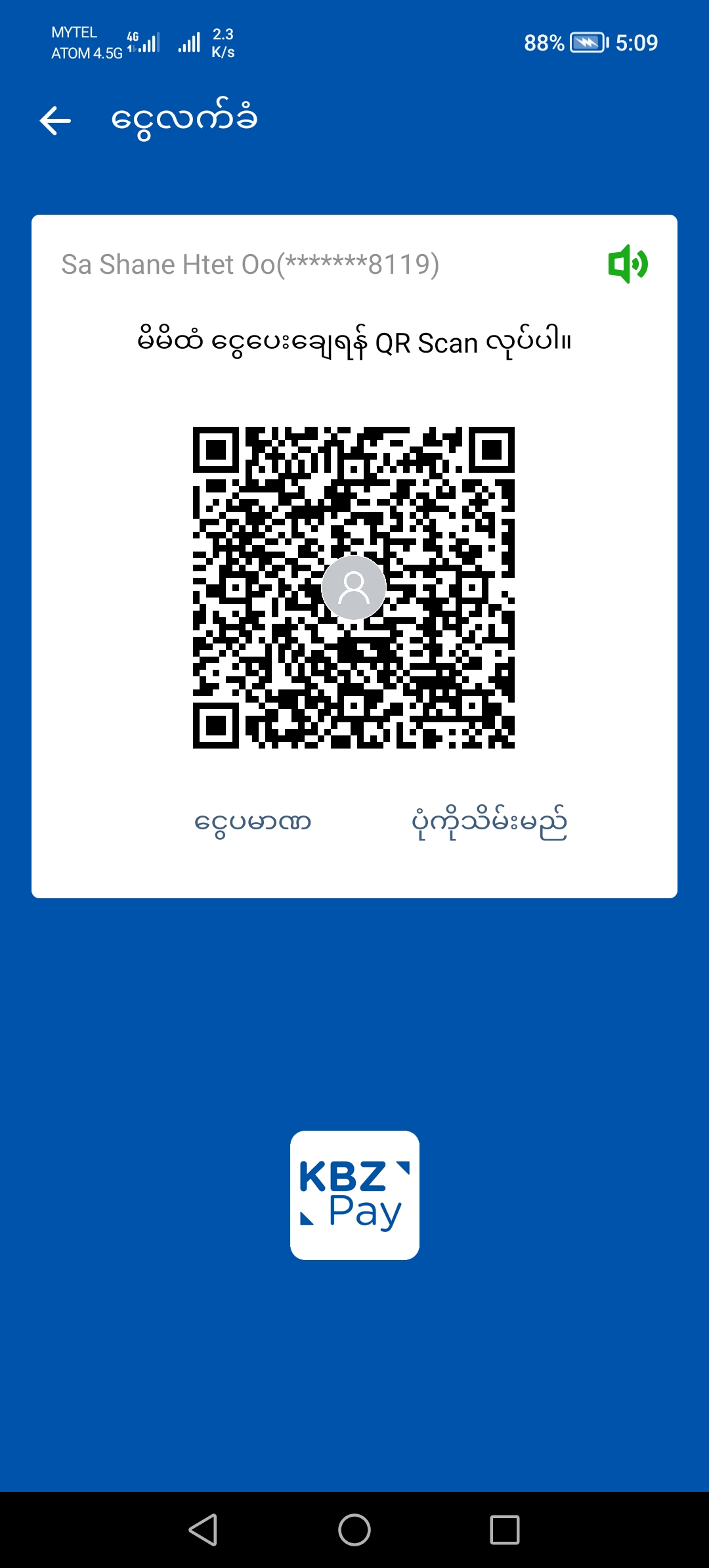The height and width of the screenshot is (1568, 709).
Task: Open the system recent apps view
Action: (505, 1530)
